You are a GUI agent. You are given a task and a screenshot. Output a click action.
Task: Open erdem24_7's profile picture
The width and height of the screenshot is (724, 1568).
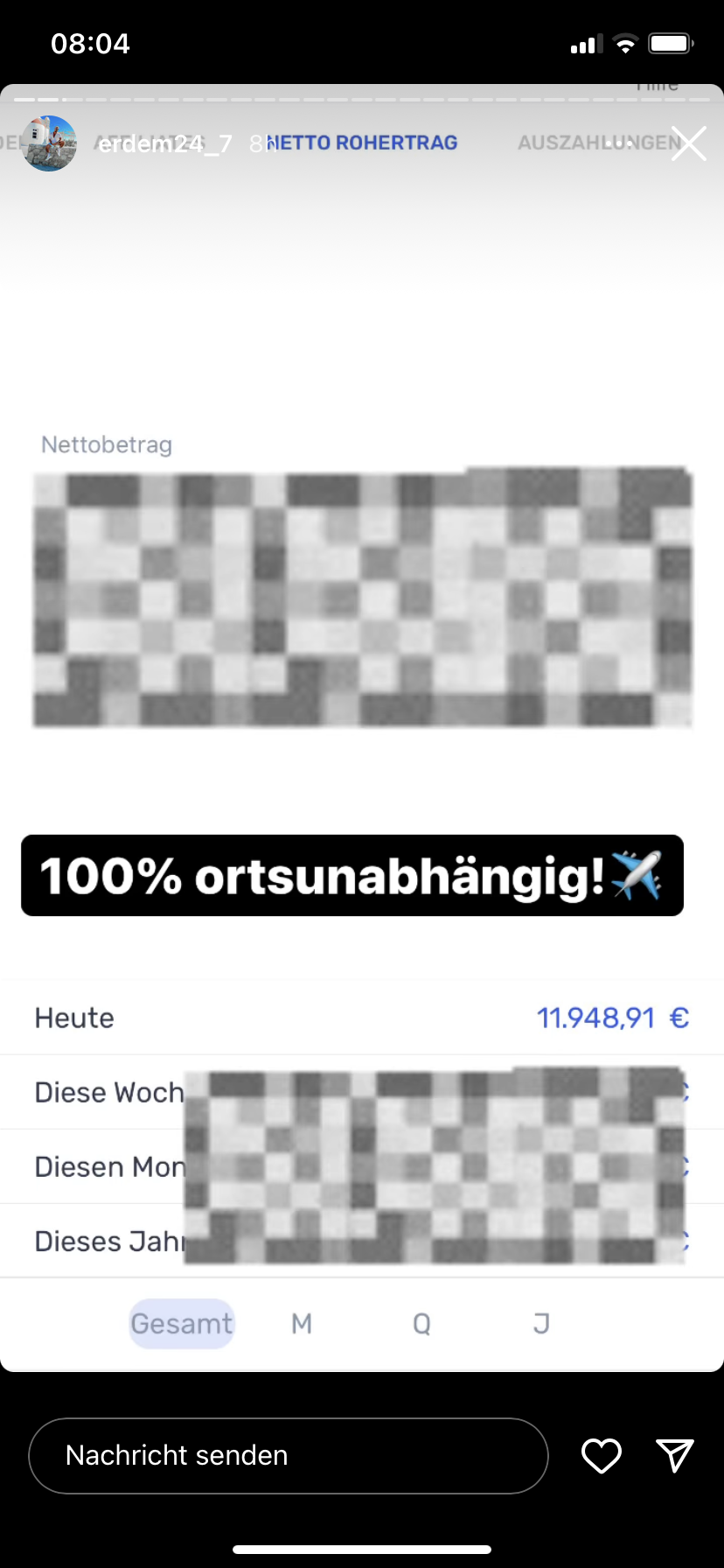tap(49, 143)
